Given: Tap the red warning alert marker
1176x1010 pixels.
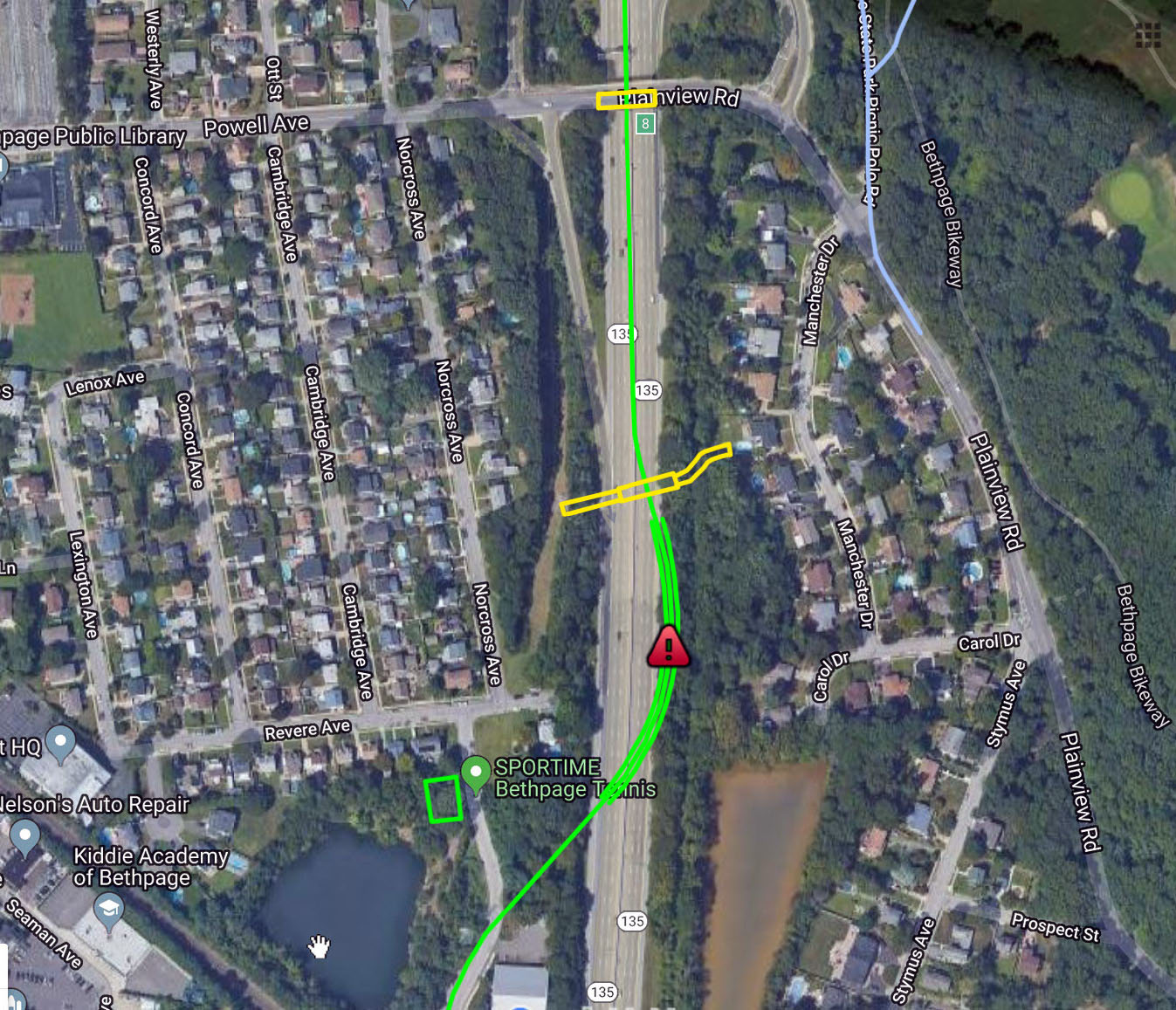Looking at the screenshot, I should pyautogui.click(x=669, y=648).
